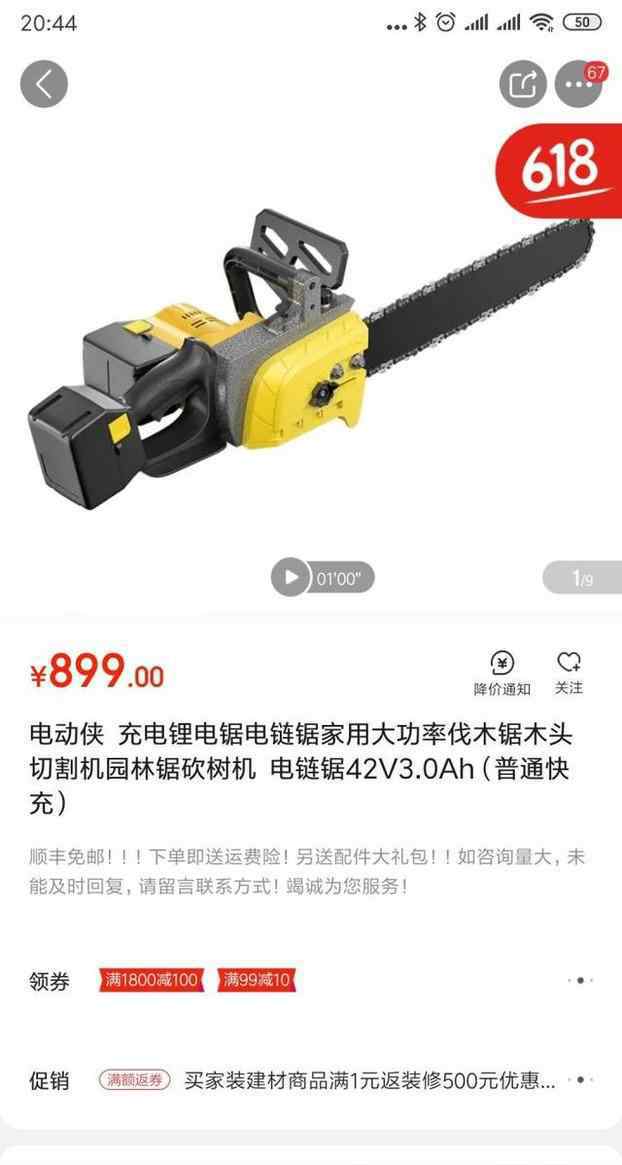
Task: Open the more options menu
Action: click(578, 84)
